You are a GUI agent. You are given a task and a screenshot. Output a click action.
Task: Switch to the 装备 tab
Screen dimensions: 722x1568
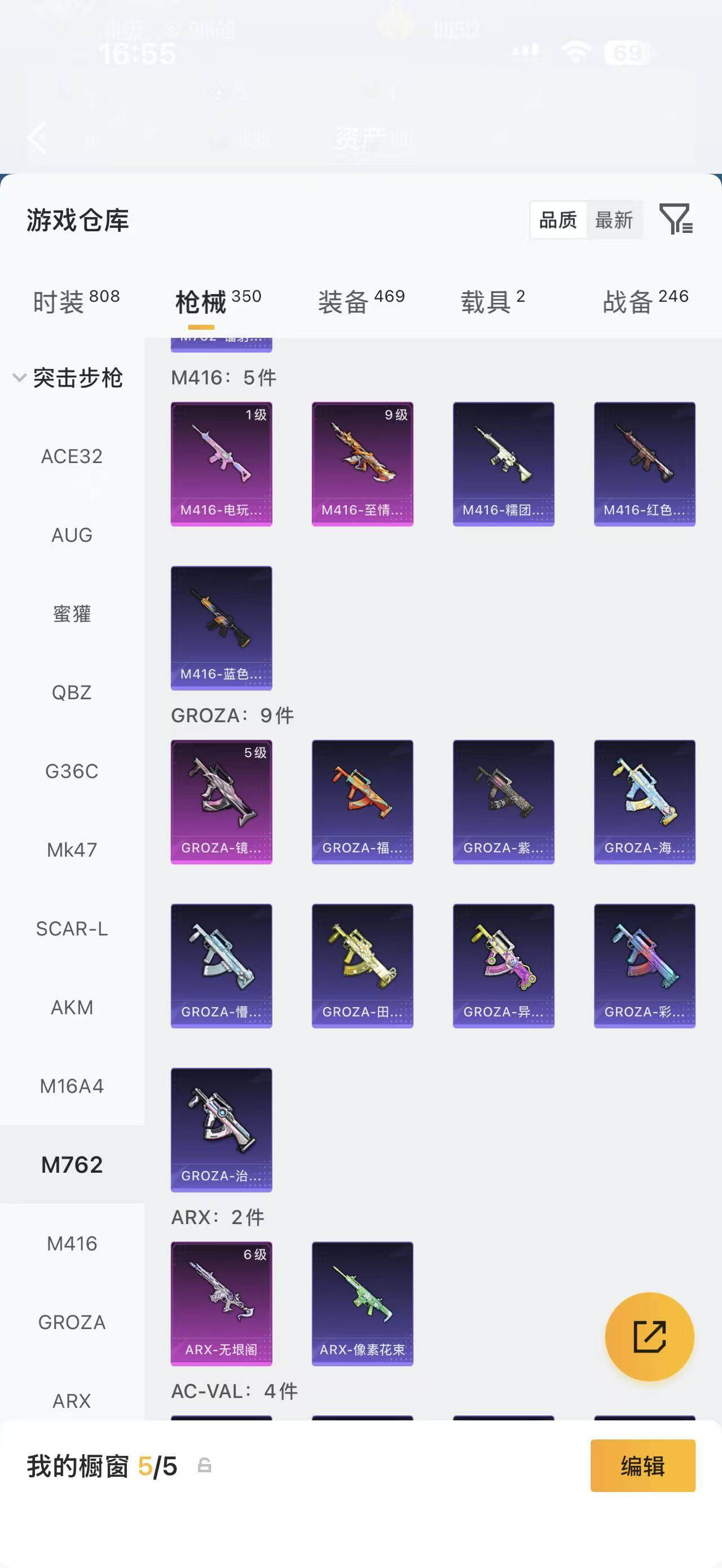(x=361, y=301)
